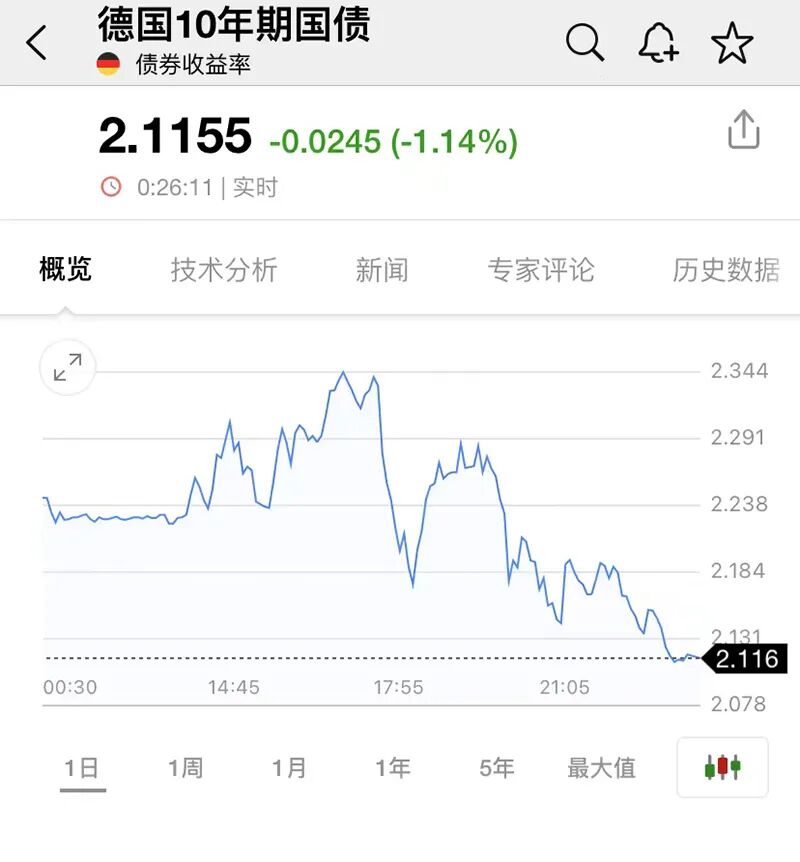The width and height of the screenshot is (800, 862).
Task: Switch to the 技术分析 tab
Action: [224, 269]
